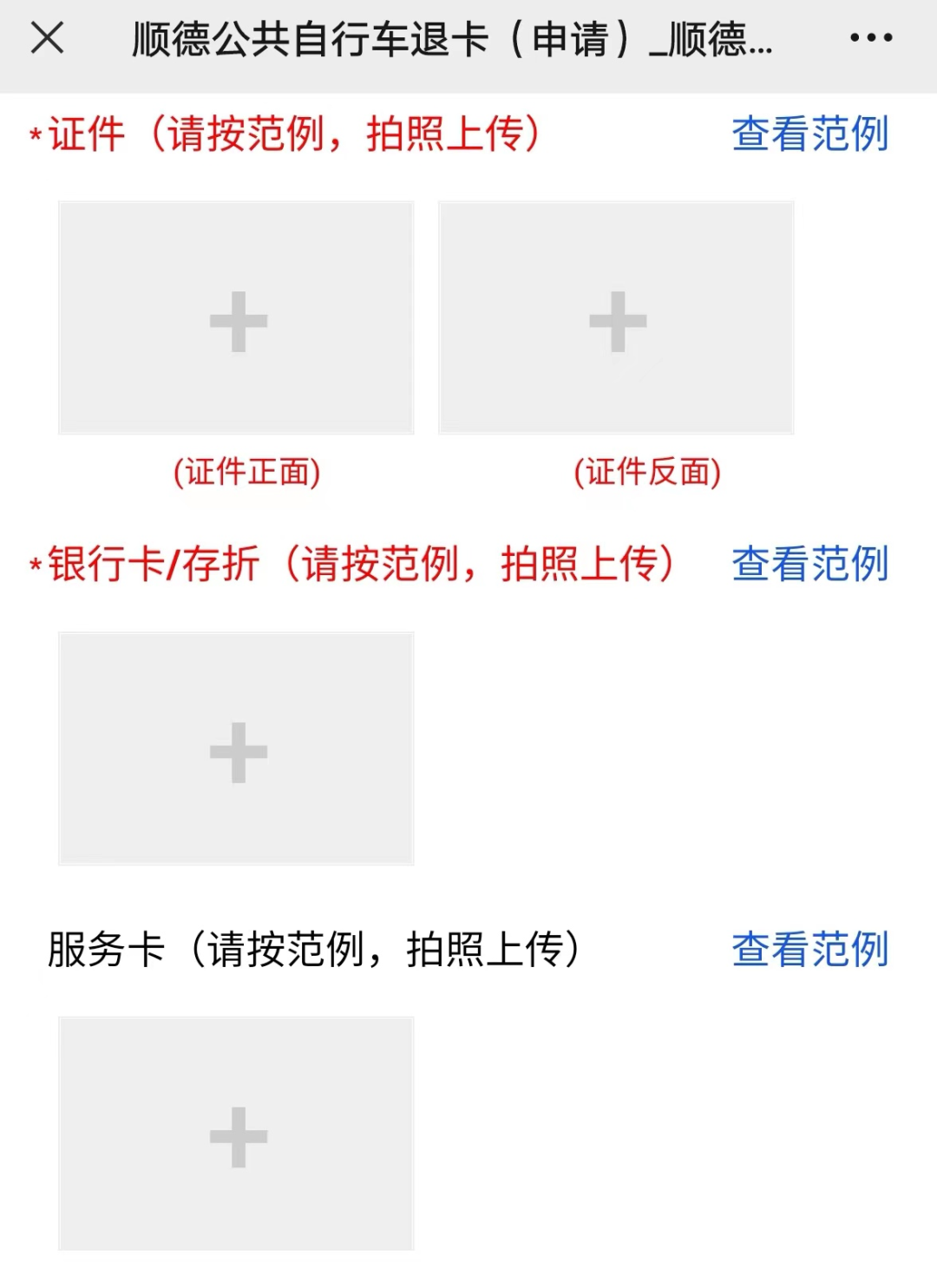The width and height of the screenshot is (937, 1288).
Task: Open 查看范例 for the 服务卡 section
Action: 810,951
